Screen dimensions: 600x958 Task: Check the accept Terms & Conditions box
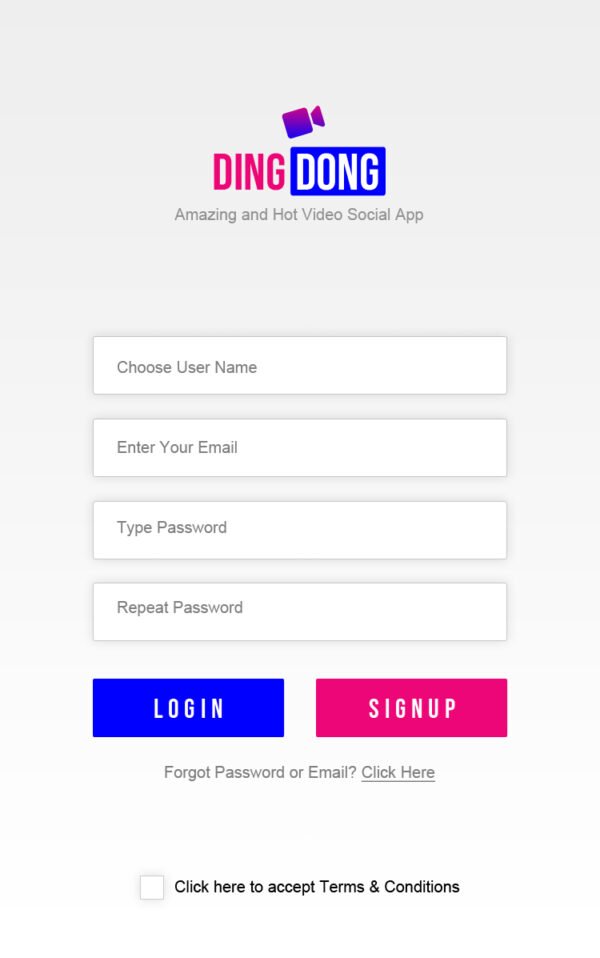152,887
